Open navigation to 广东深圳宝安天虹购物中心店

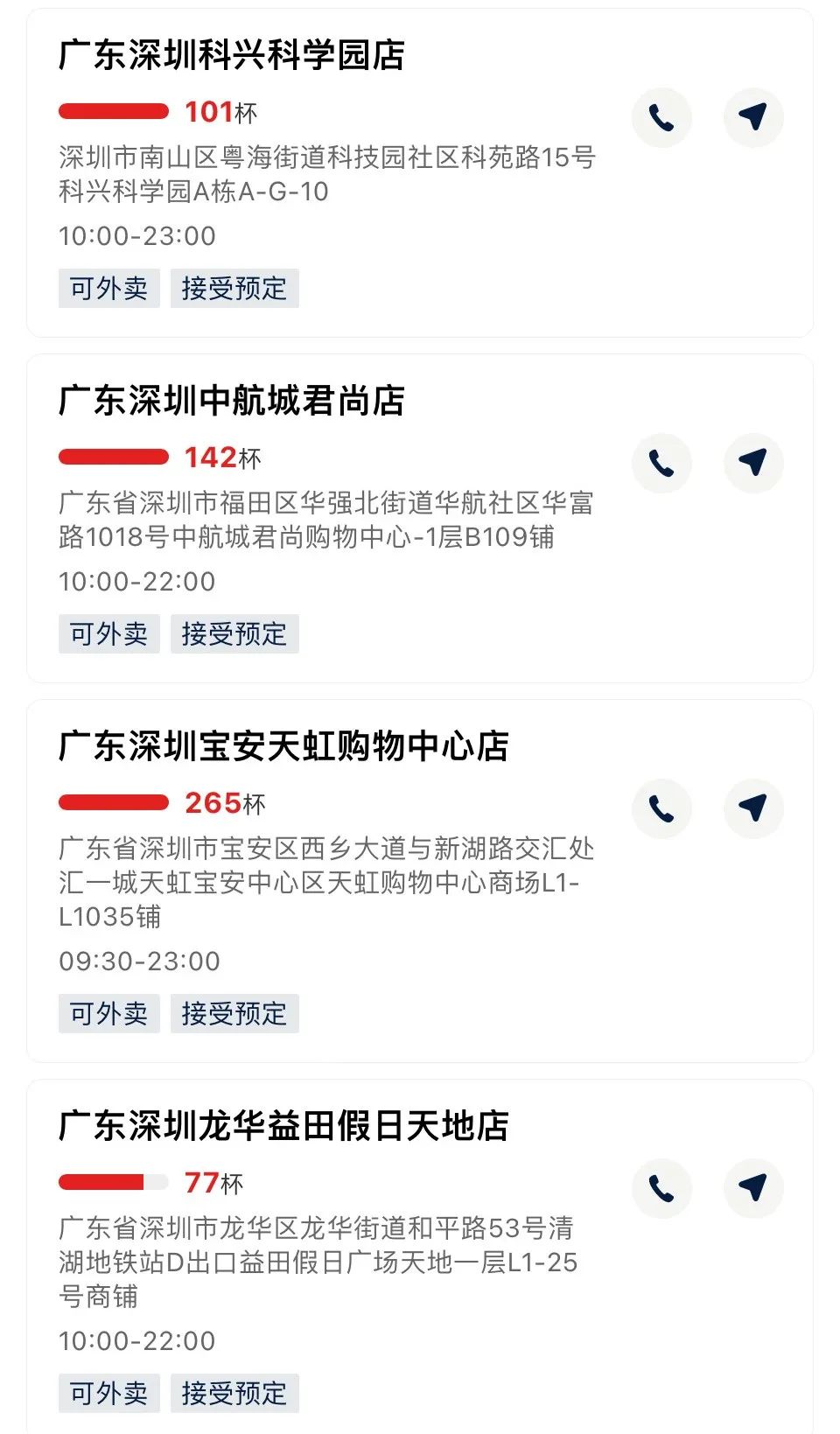753,808
